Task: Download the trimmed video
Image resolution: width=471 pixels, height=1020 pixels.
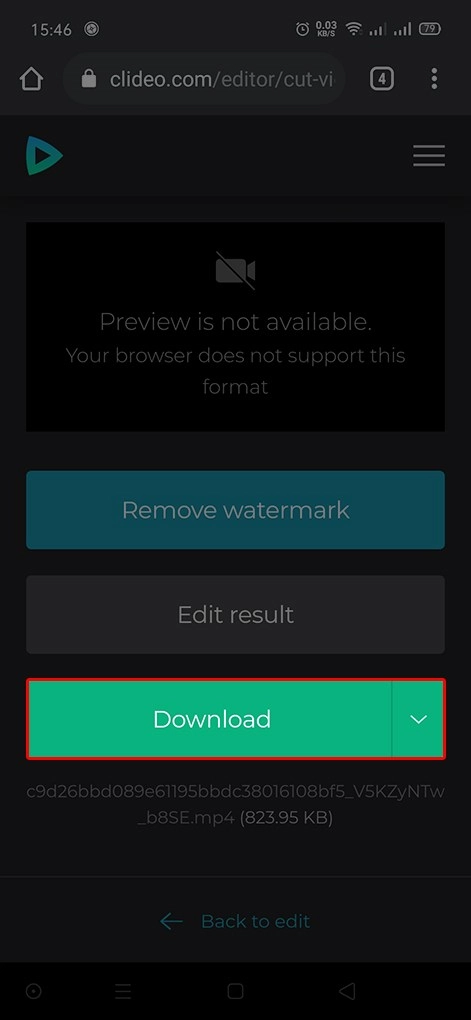Action: (209, 719)
